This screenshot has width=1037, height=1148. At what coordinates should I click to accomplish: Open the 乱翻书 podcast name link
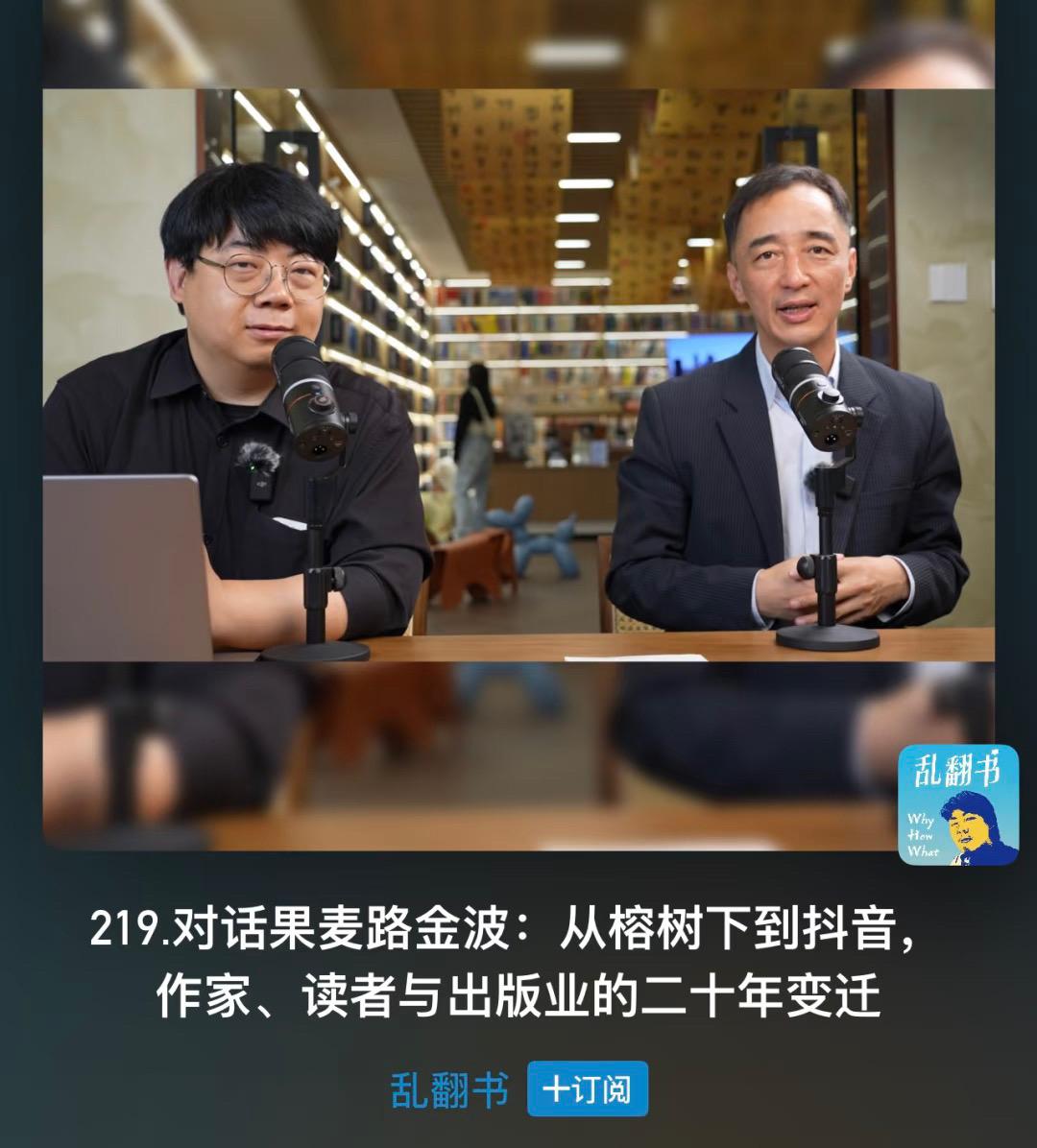click(x=448, y=1089)
